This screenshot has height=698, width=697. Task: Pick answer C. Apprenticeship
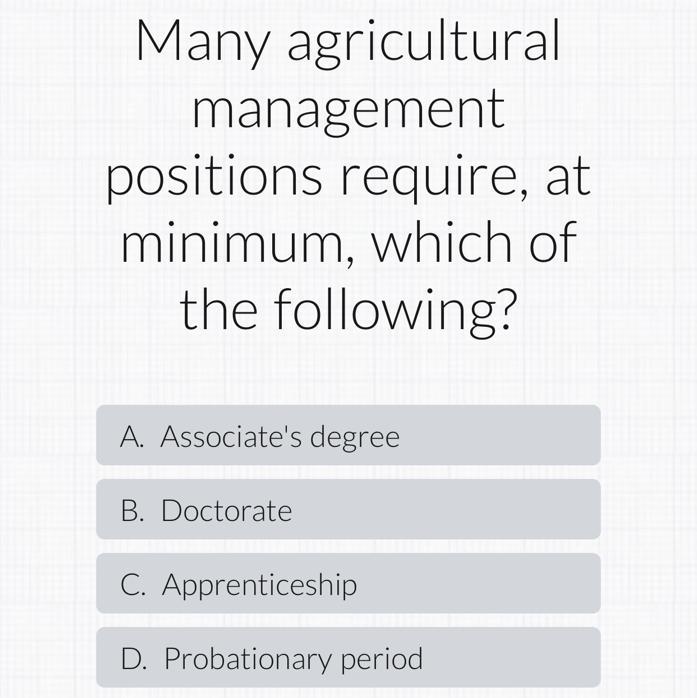348,584
